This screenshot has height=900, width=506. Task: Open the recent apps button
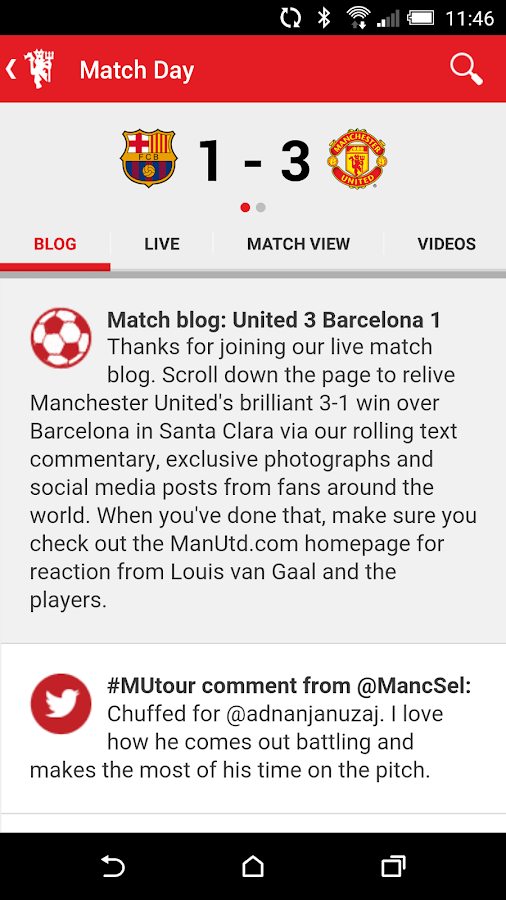[394, 866]
